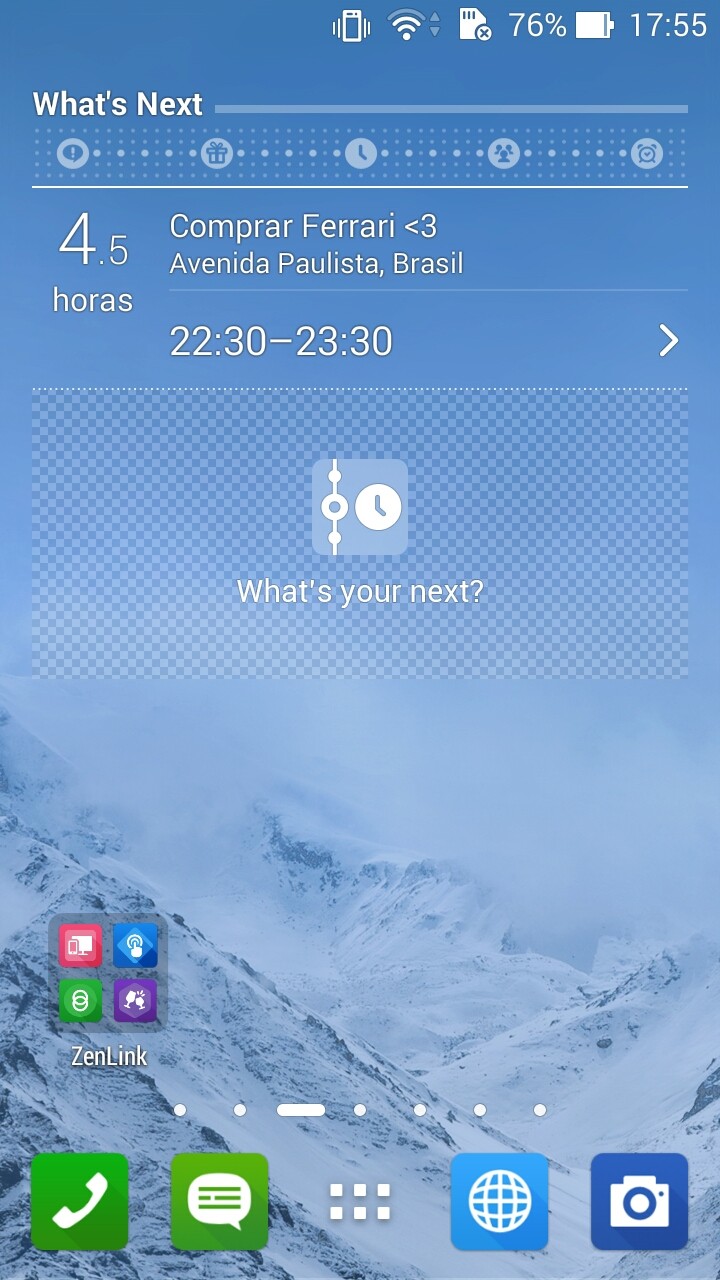Viewport: 720px width, 1280px height.
Task: Tap the alarm clock icon in What's Next
Action: 647,153
